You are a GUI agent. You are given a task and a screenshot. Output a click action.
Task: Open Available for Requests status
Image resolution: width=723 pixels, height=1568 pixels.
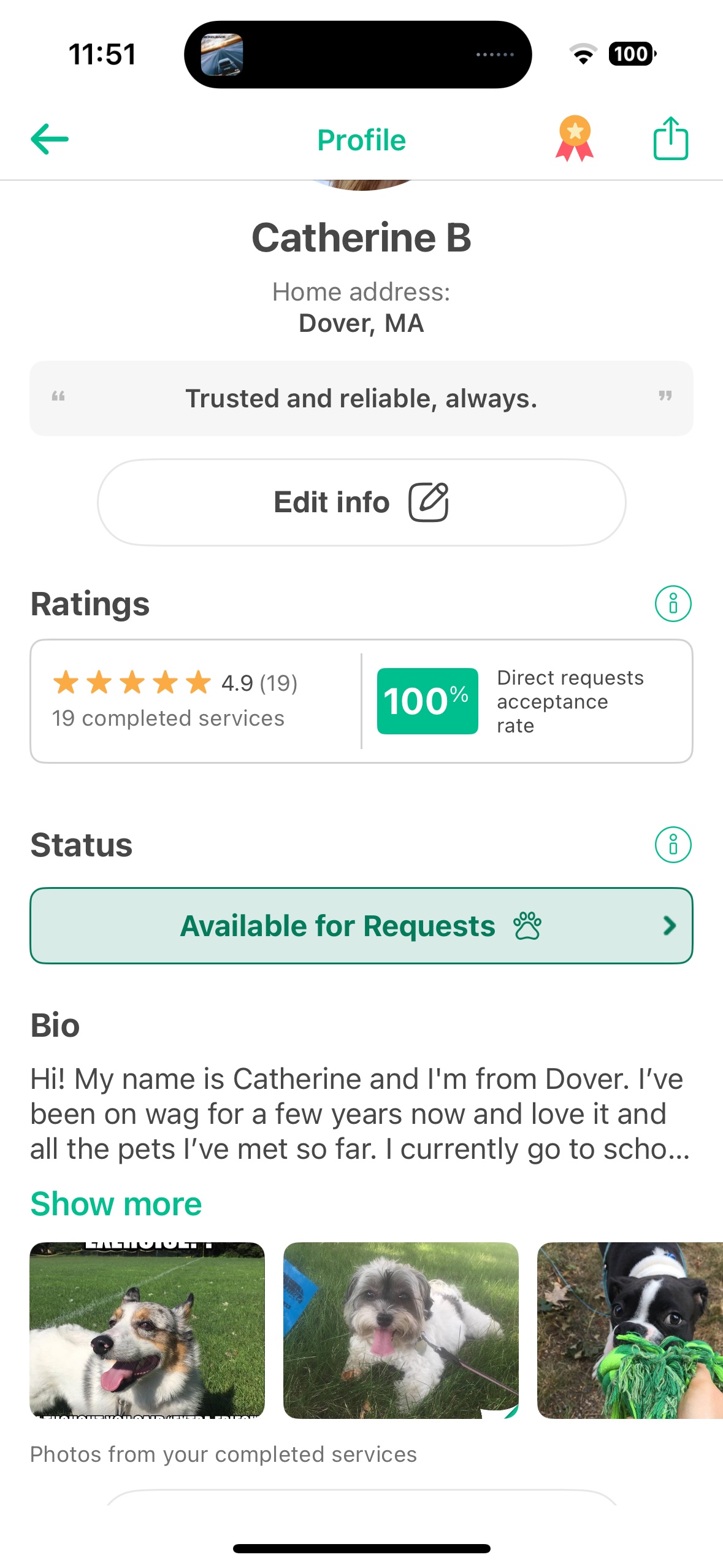click(361, 926)
